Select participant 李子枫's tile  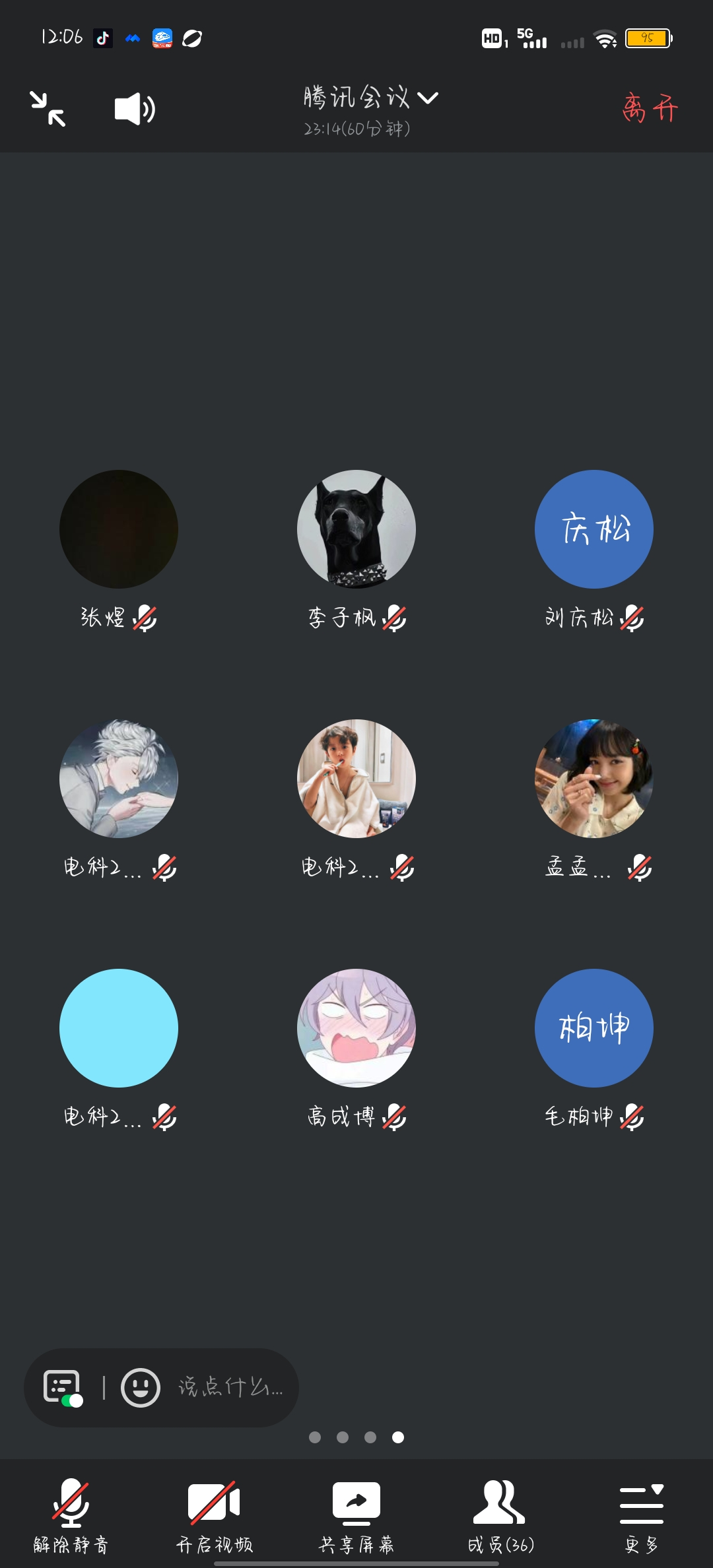[356, 529]
